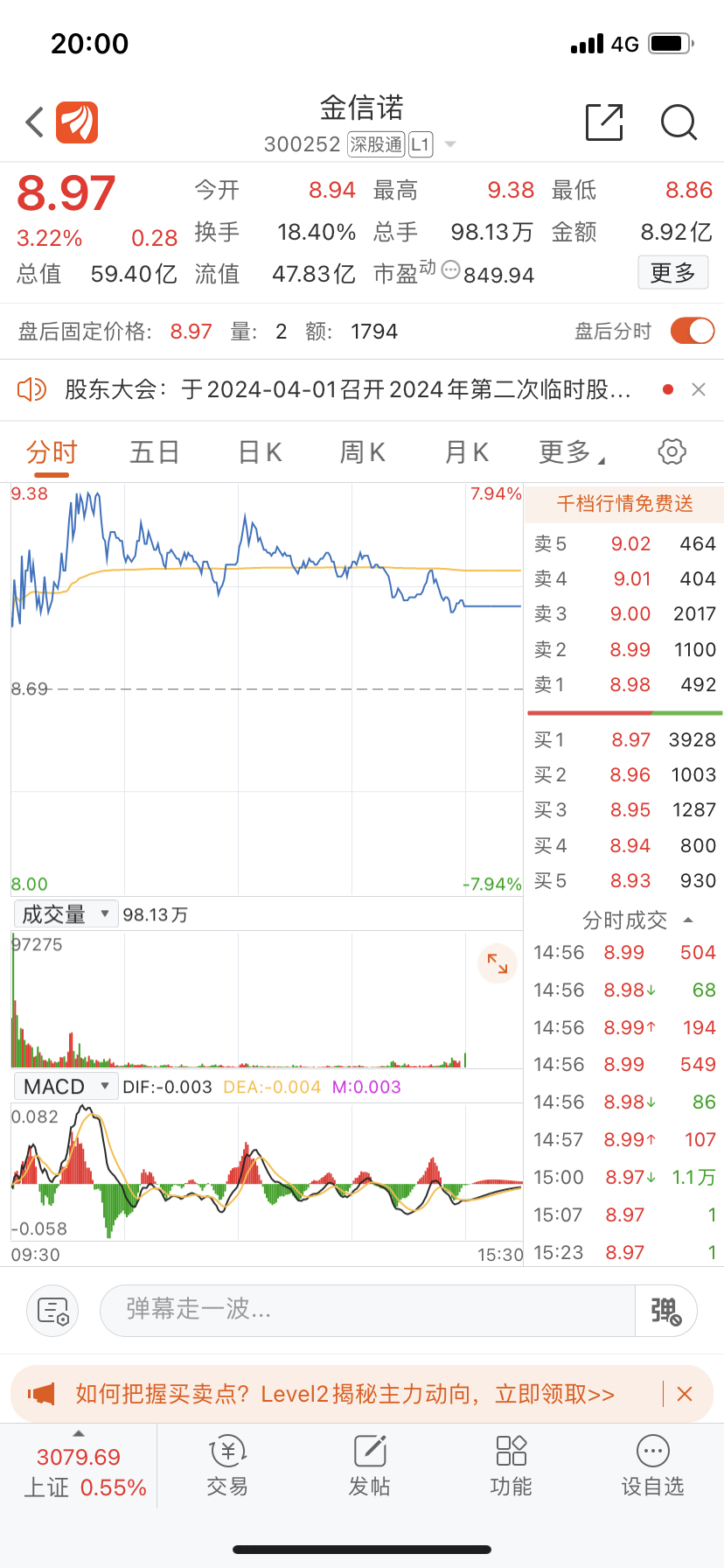Image resolution: width=724 pixels, height=1568 pixels.
Task: Open chart settings via the gear icon
Action: point(671,451)
